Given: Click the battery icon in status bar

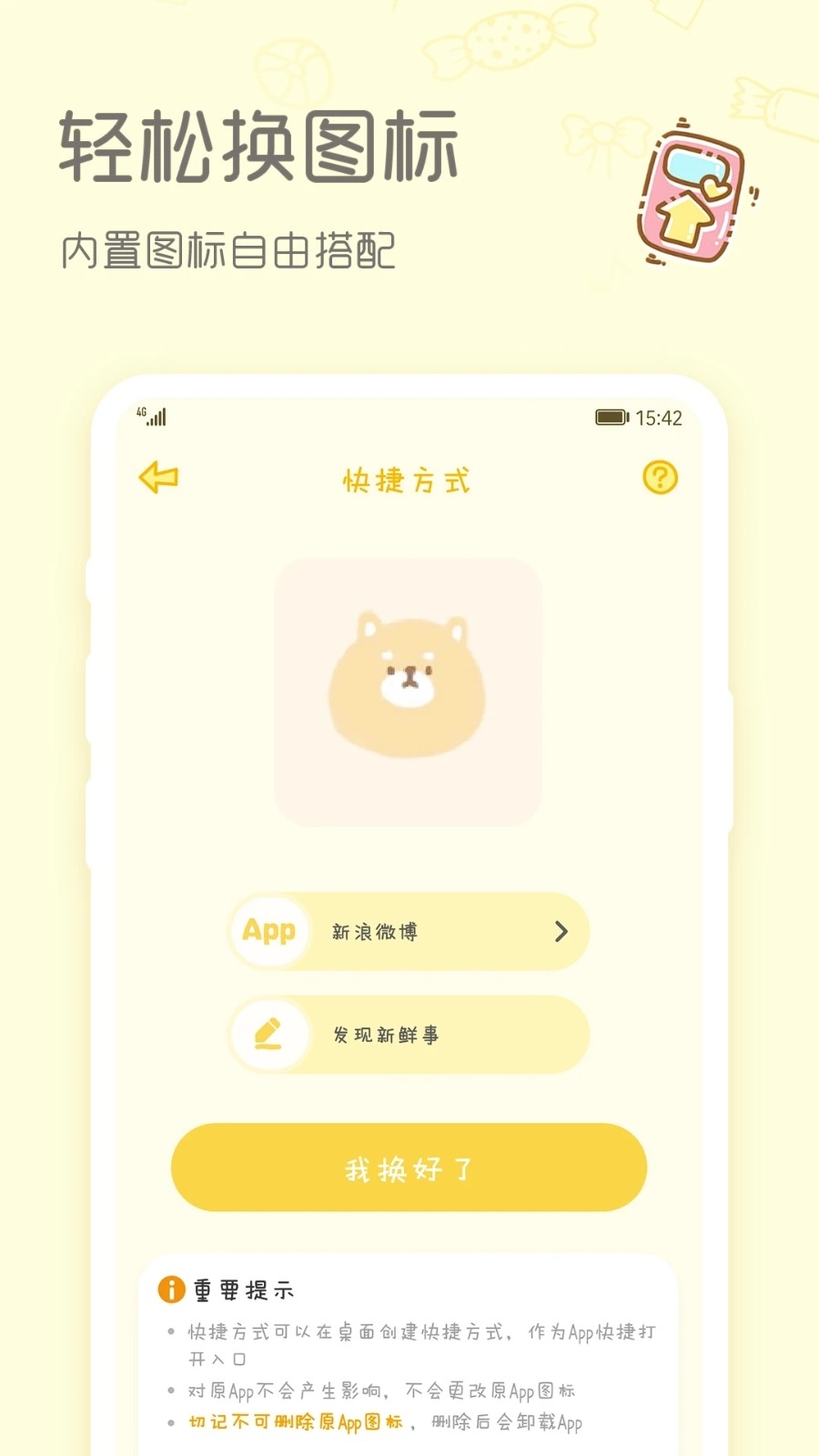Looking at the screenshot, I should click(611, 417).
